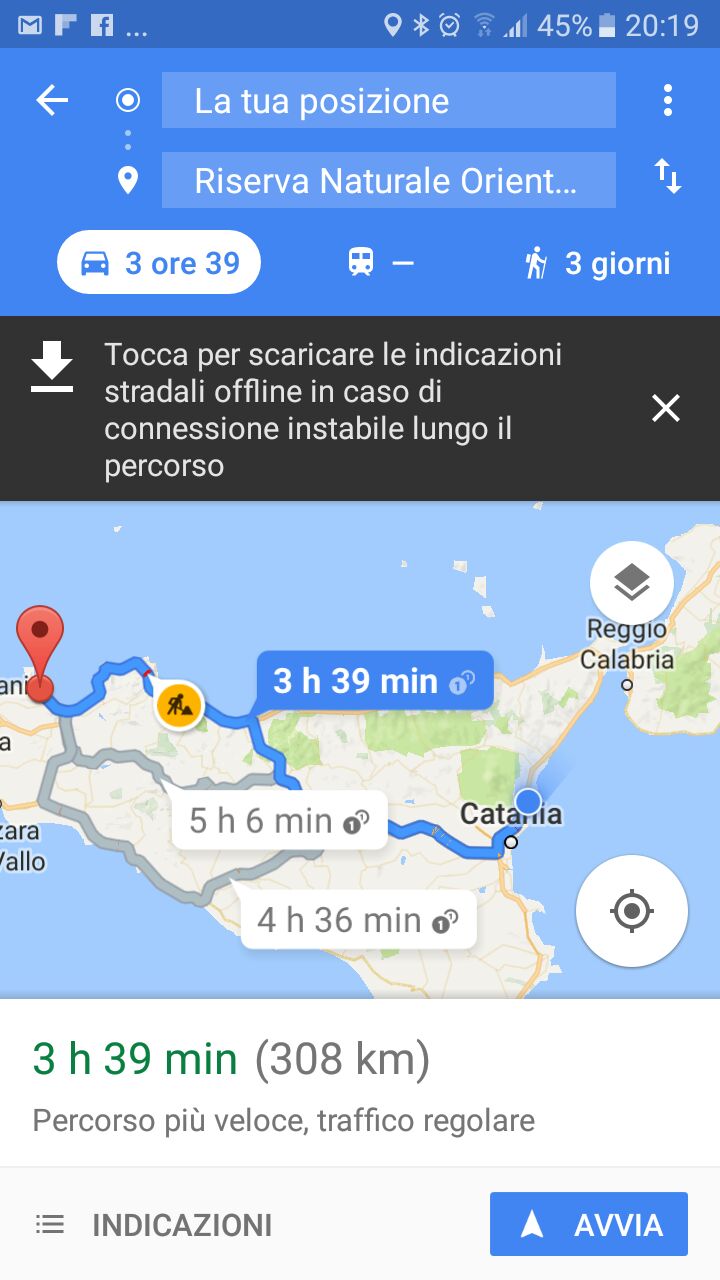Select the driving mode '3 ore 39'
This screenshot has height=1280, width=720.
(159, 263)
